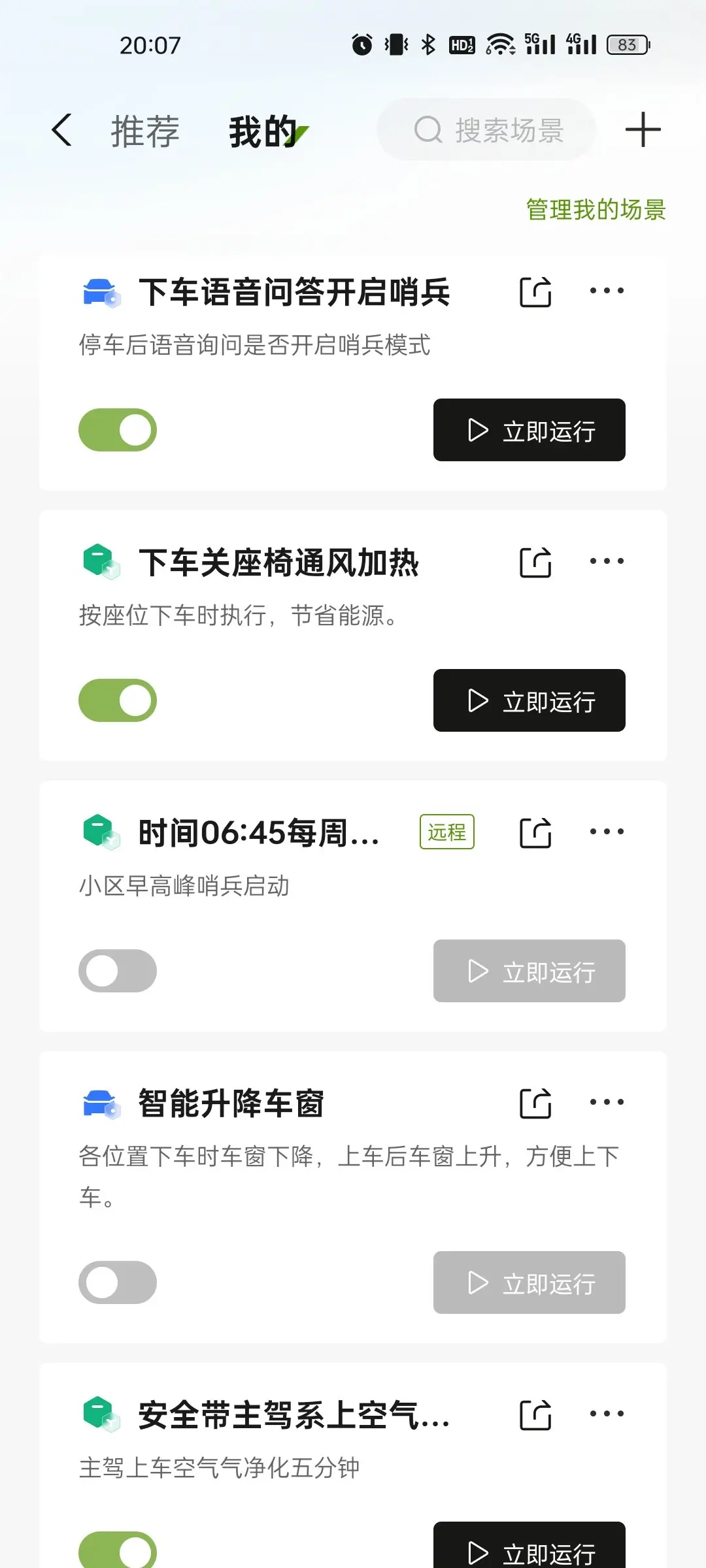Open more options for 安全带主驾系上空气 scene

tap(607, 1414)
